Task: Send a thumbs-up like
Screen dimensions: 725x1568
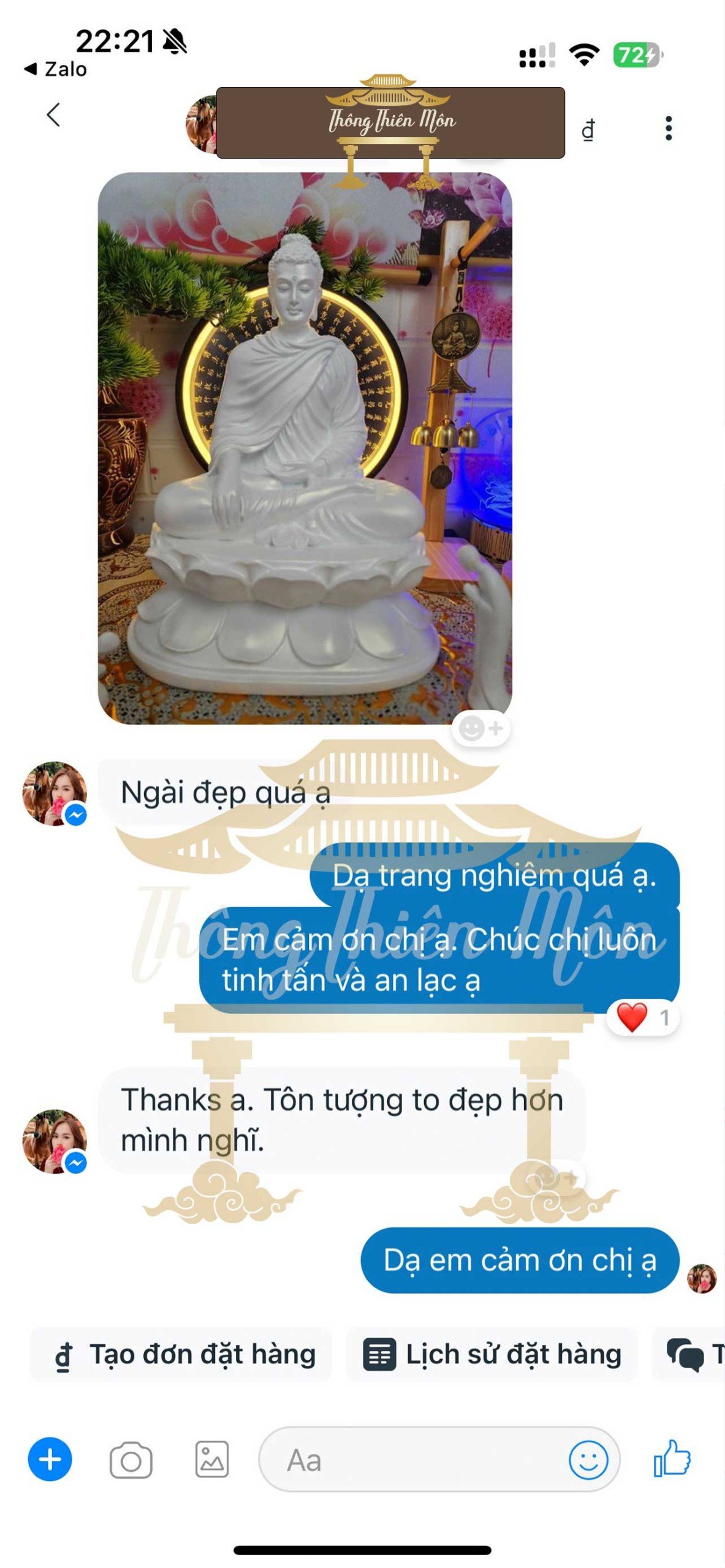Action: 672,1459
